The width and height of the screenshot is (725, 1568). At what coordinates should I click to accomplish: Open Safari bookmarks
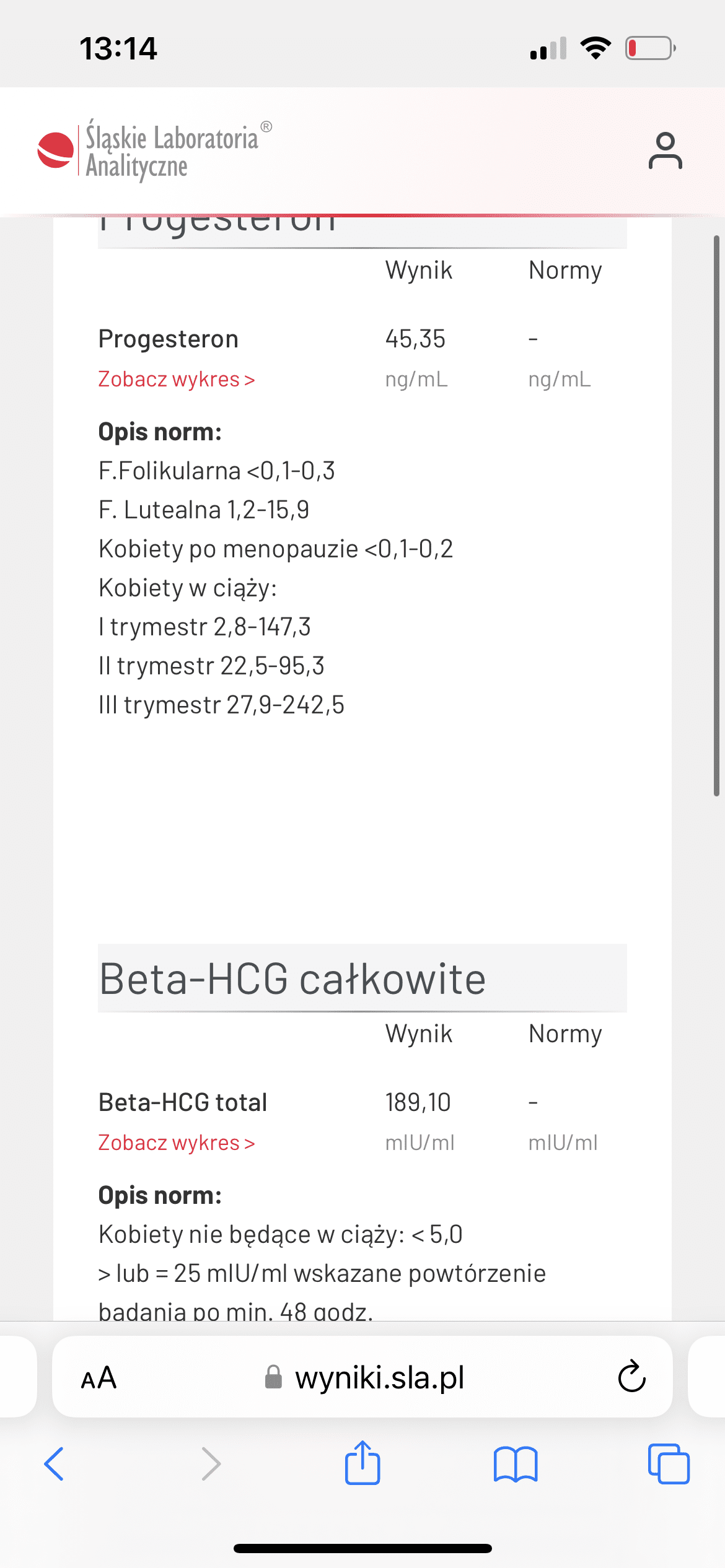pyautogui.click(x=516, y=1464)
